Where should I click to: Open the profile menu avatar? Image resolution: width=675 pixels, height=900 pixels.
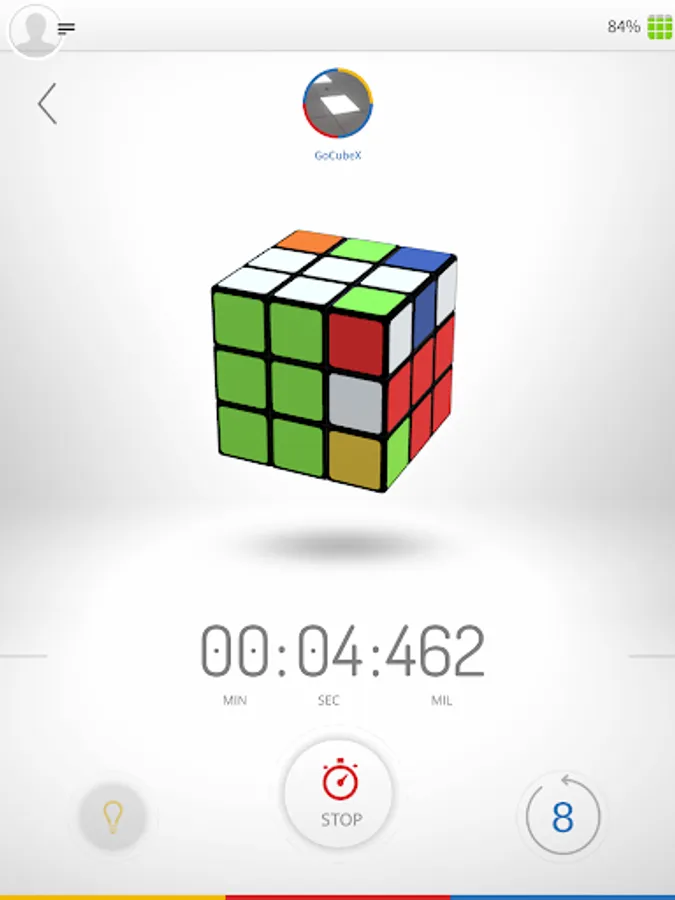click(x=34, y=29)
